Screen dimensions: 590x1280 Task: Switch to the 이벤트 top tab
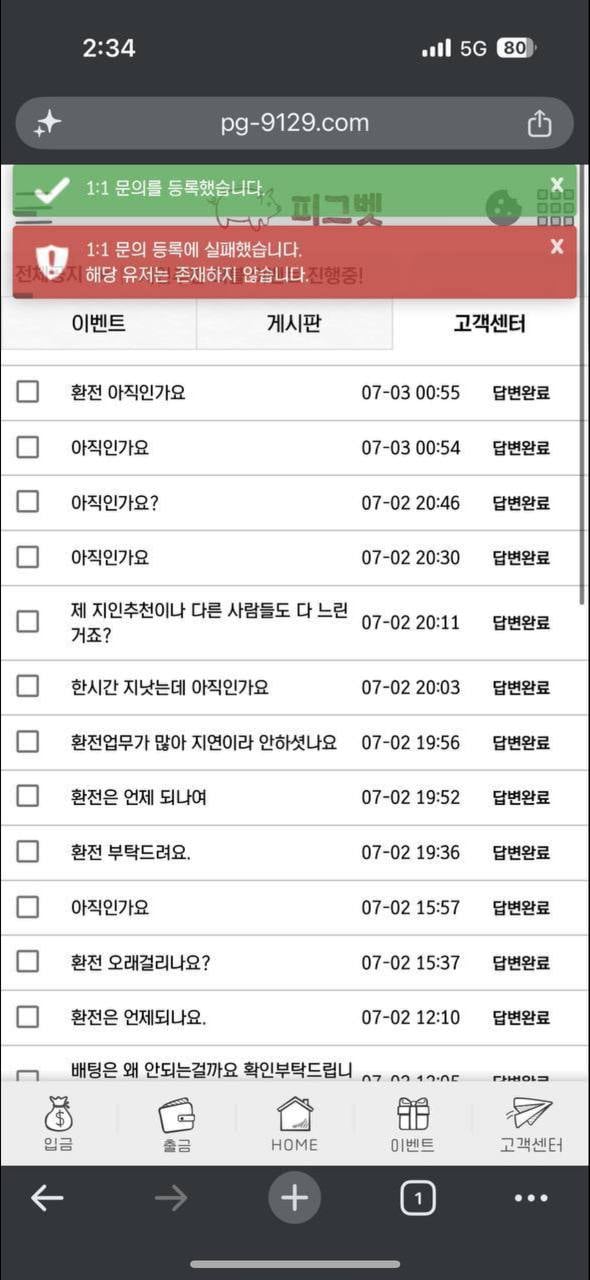pos(98,324)
